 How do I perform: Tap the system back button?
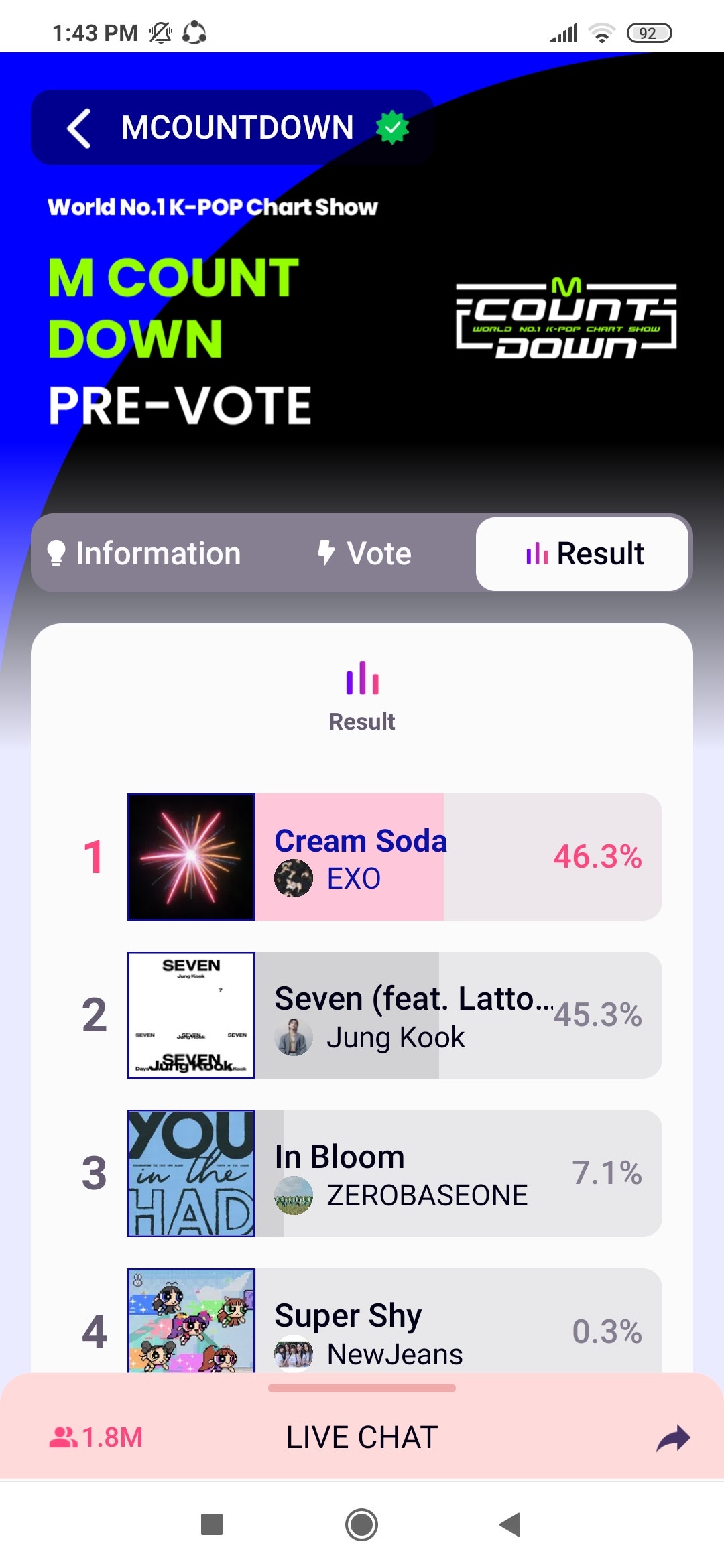coord(511,1524)
